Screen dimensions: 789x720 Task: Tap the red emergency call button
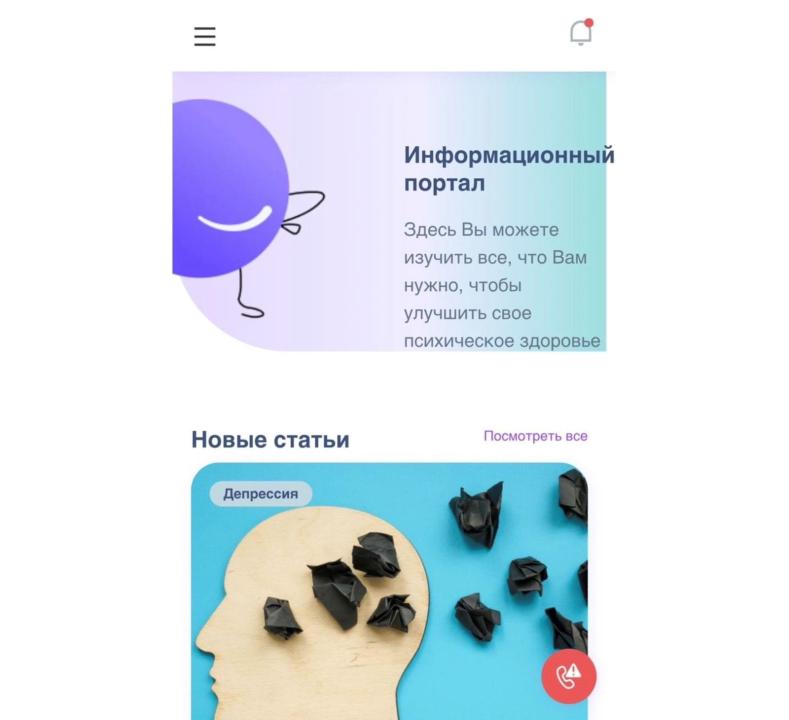point(568,677)
